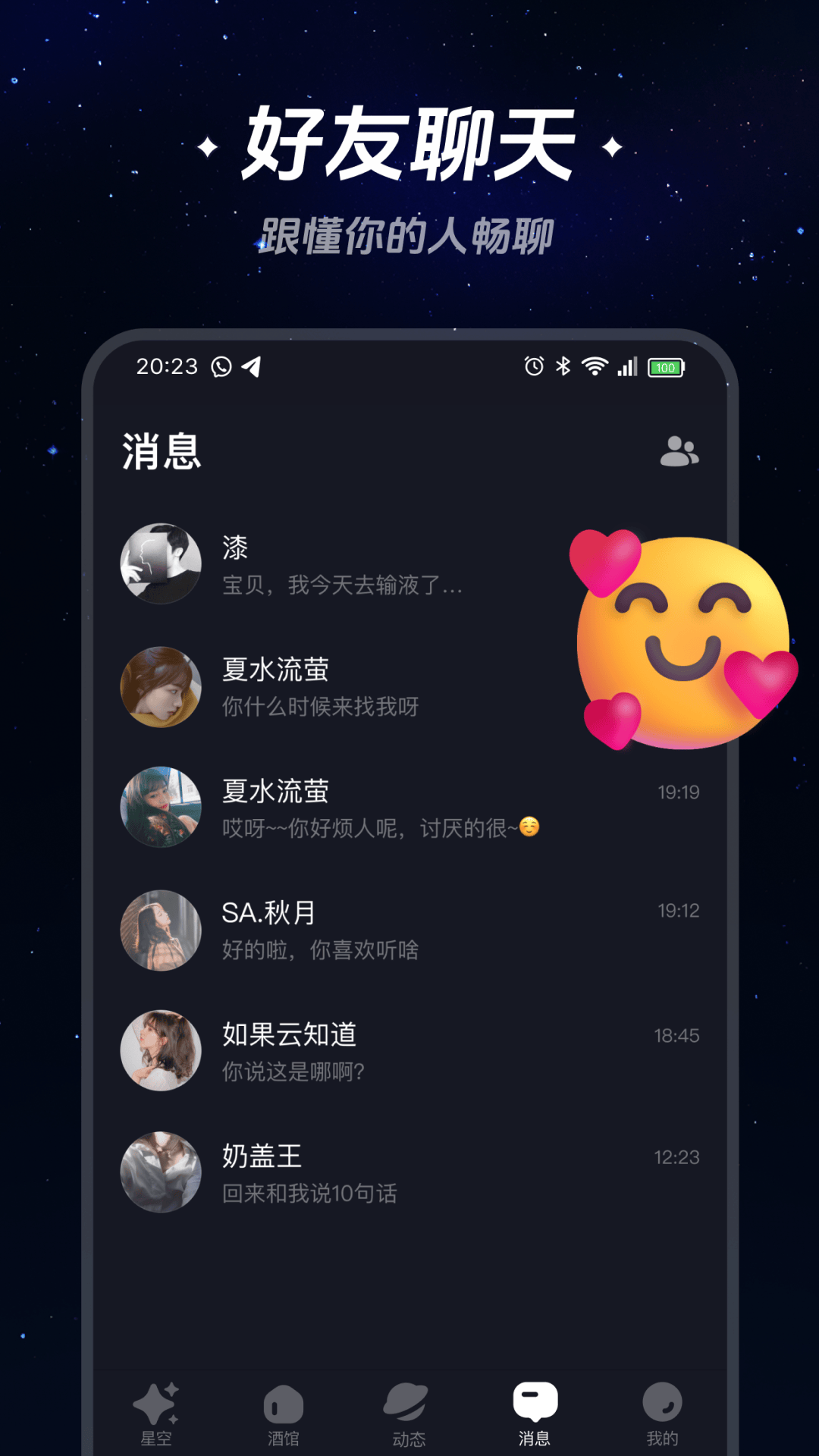Tap the battery indicator showing 100

click(x=665, y=366)
